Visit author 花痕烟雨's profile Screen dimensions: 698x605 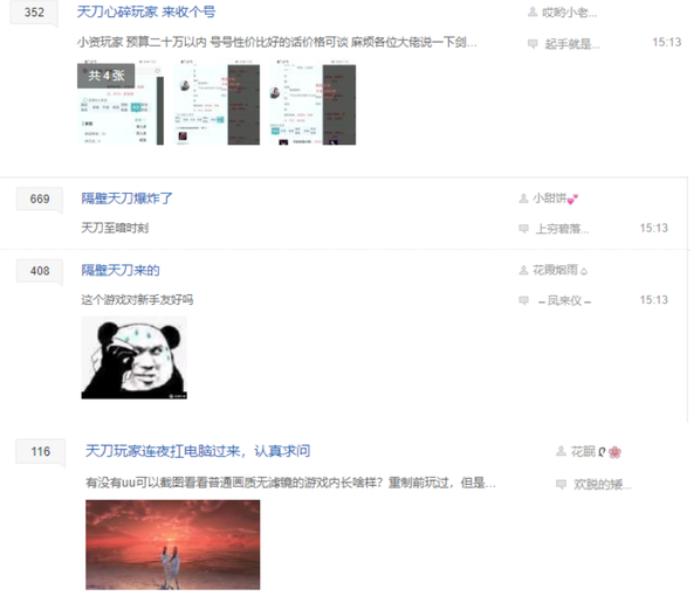[x=555, y=270]
